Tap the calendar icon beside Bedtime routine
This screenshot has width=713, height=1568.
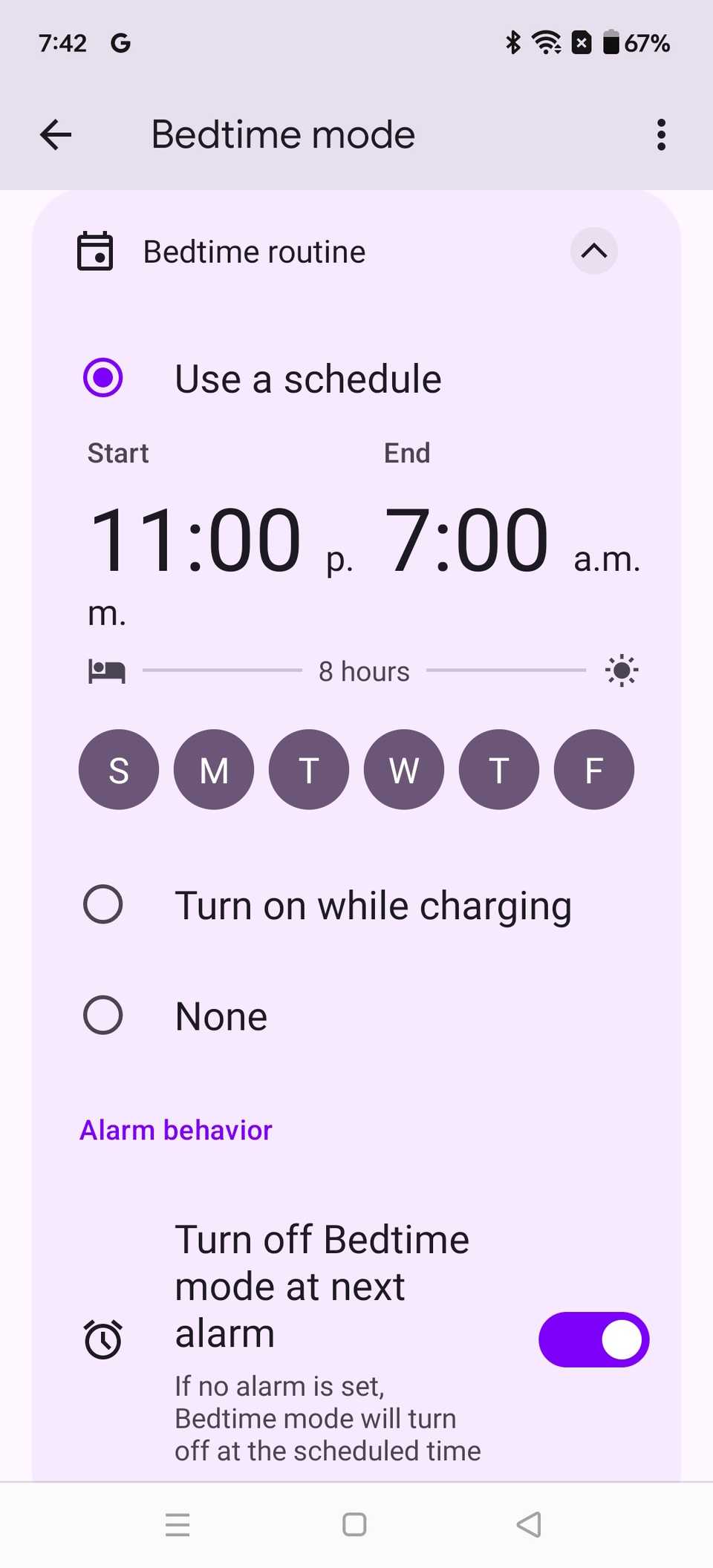94,251
